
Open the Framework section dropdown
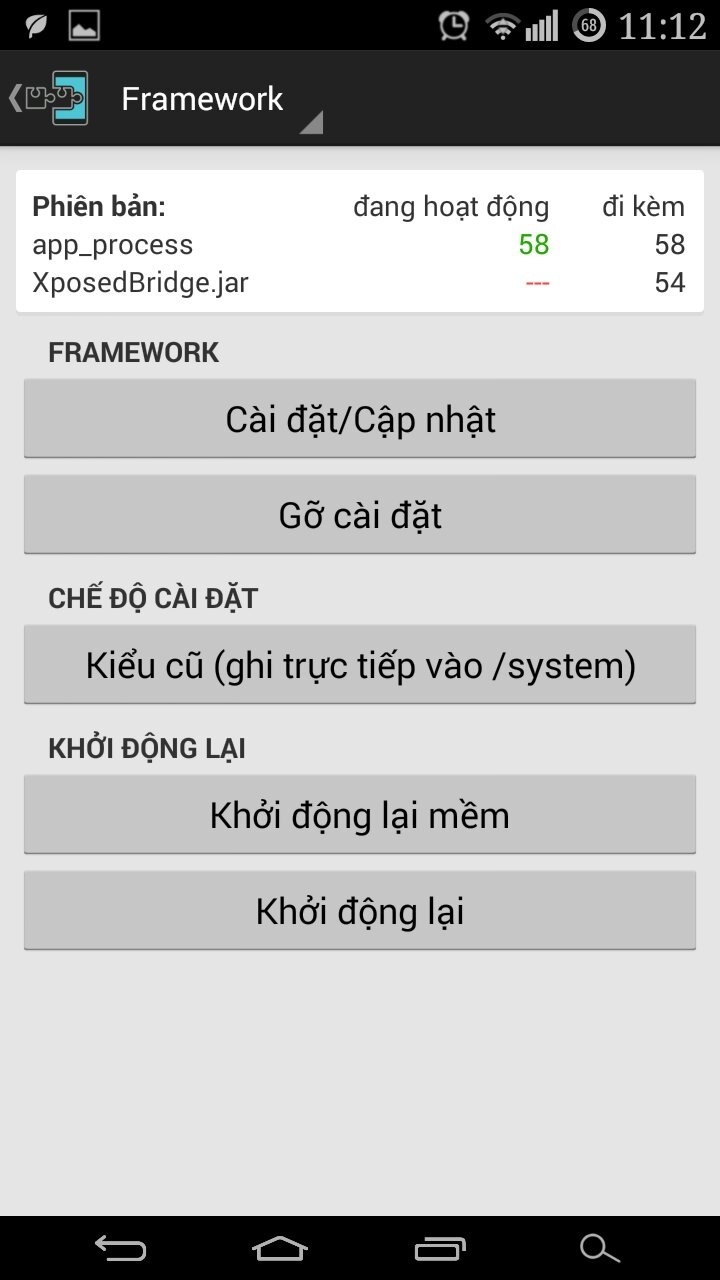(x=220, y=100)
